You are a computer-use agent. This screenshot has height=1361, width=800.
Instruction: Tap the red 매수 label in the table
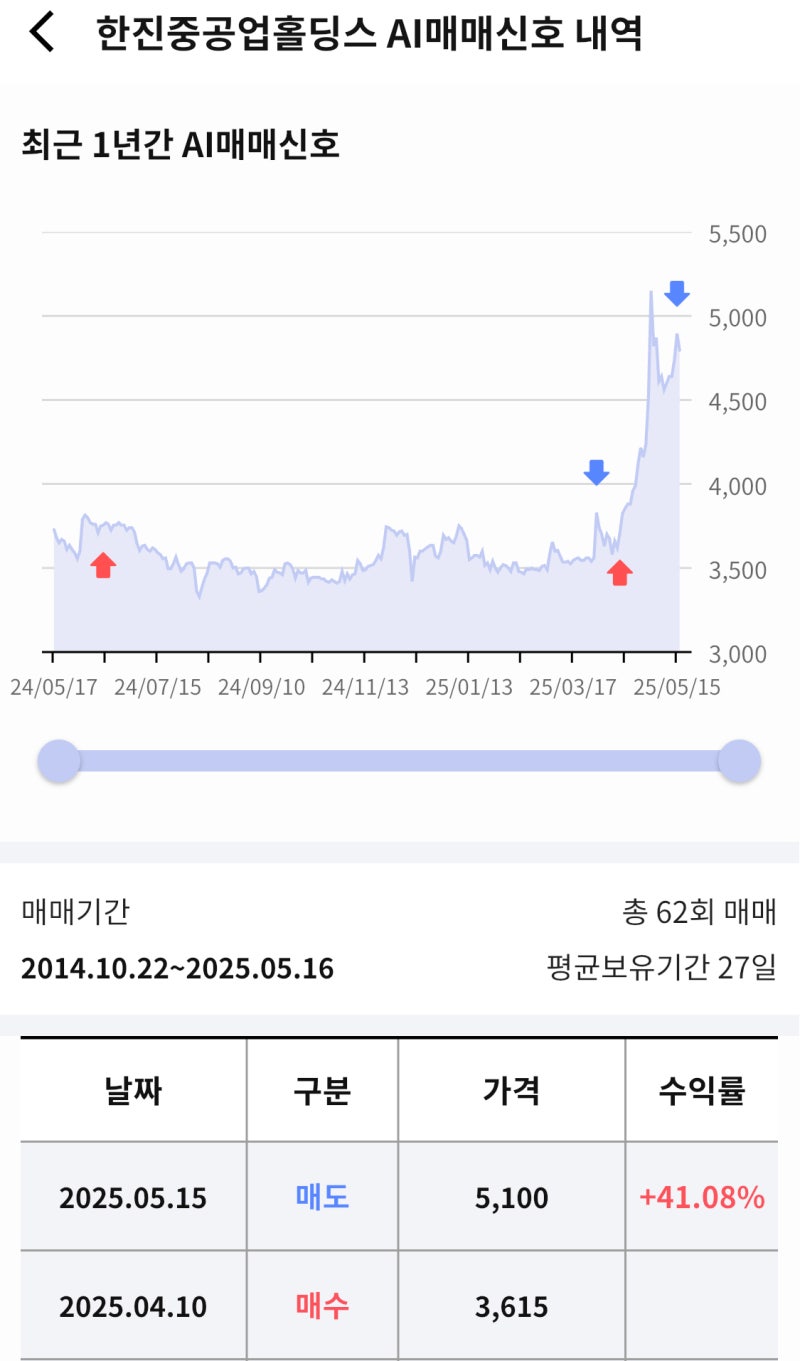320,1307
